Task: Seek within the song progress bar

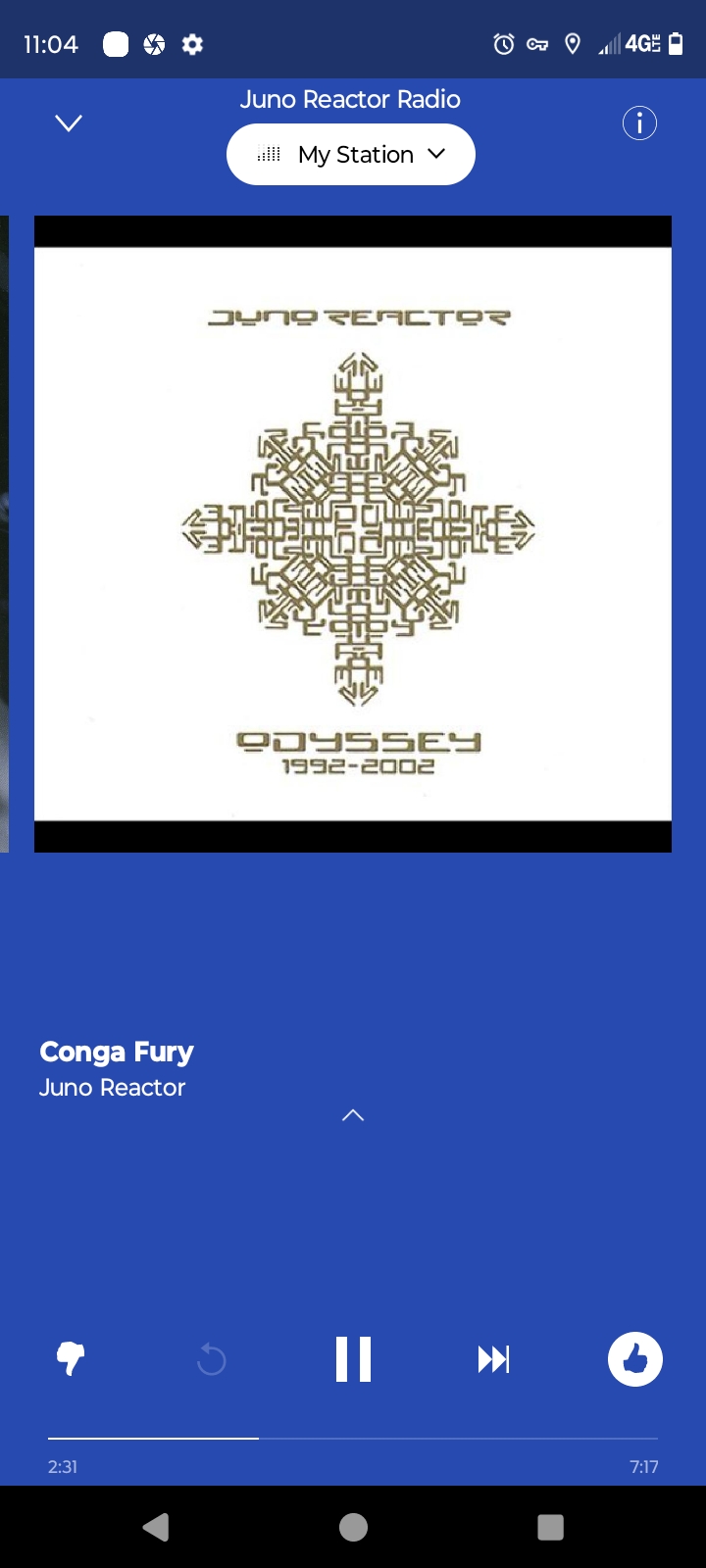Action: 353,1438
